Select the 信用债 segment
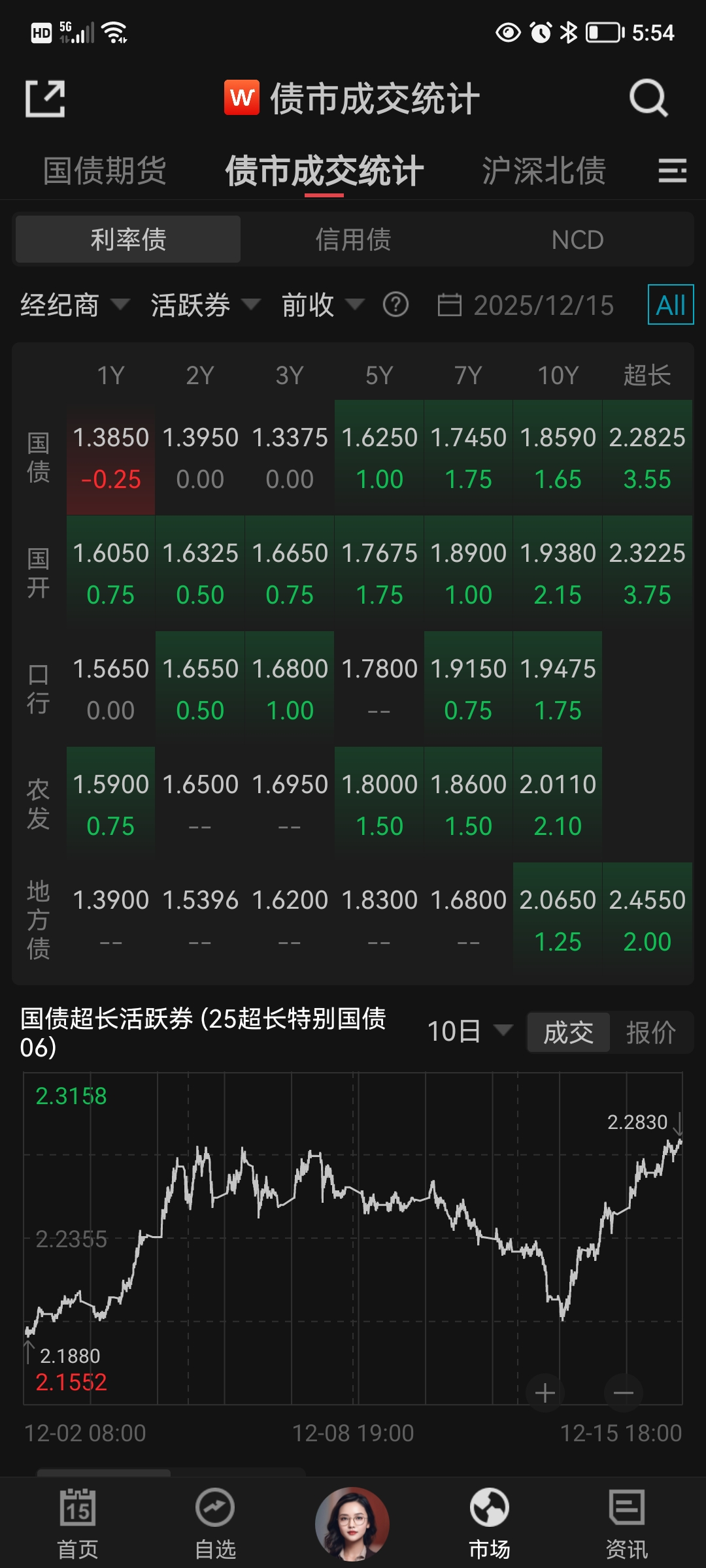This screenshot has width=706, height=1568. coord(353,240)
